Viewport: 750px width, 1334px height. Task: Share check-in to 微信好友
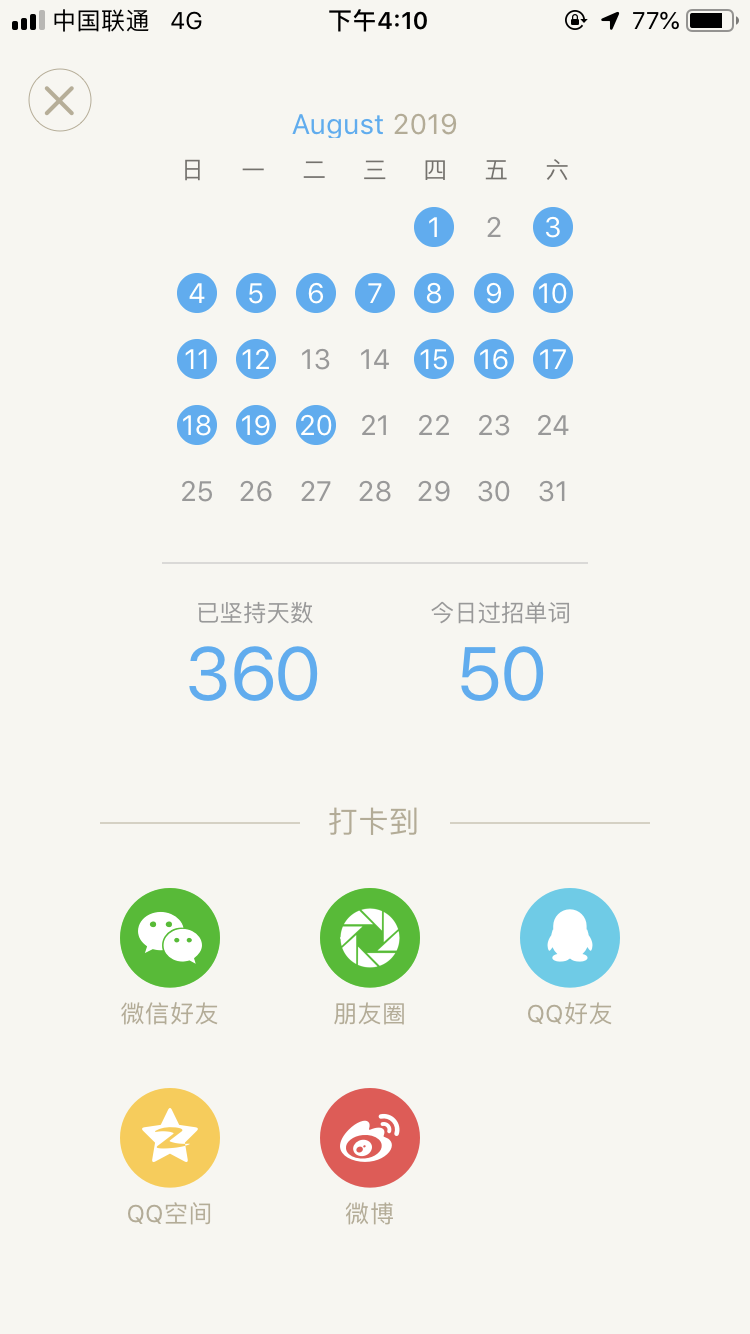point(170,938)
